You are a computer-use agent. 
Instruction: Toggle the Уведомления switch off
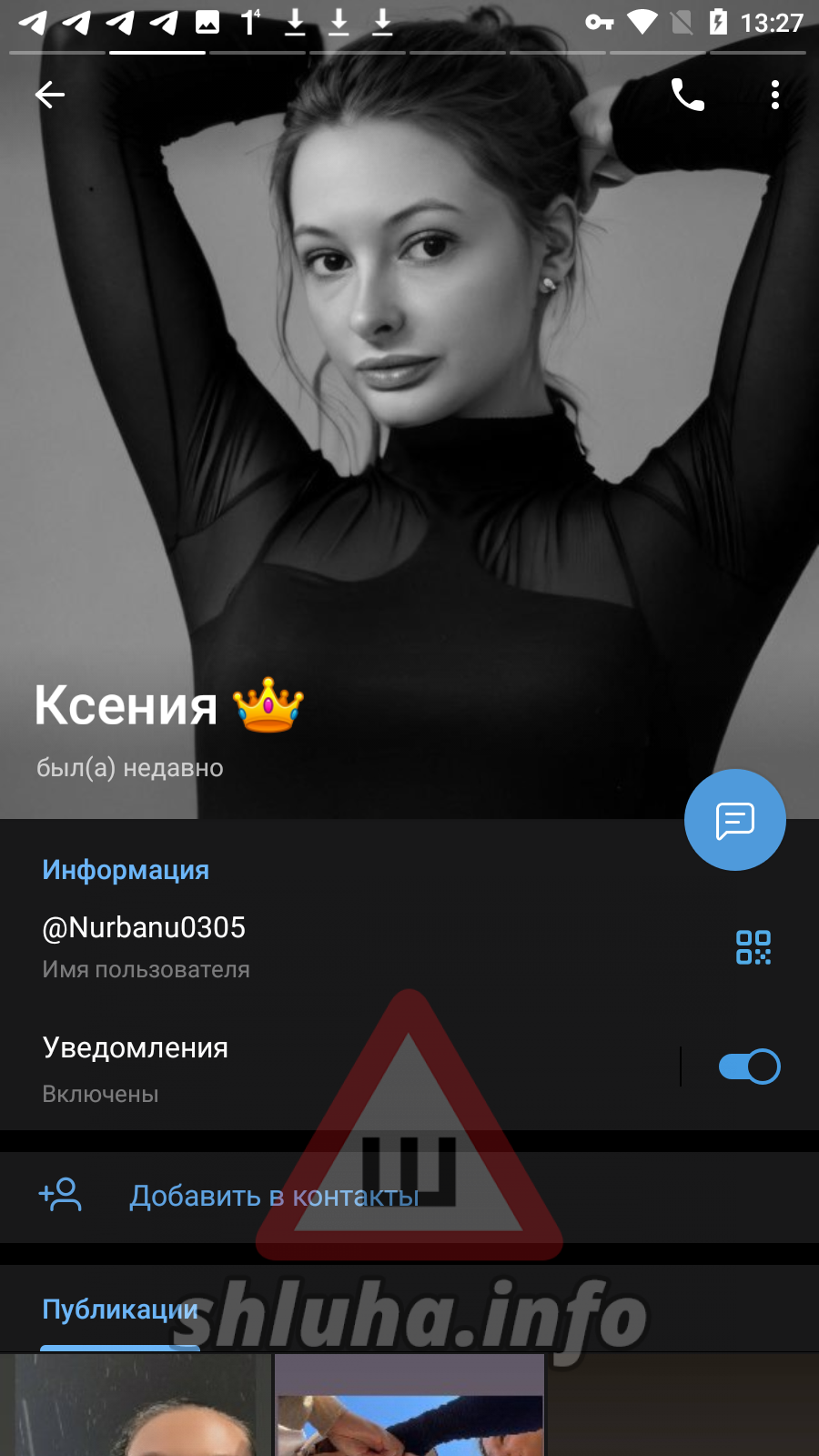749,1067
